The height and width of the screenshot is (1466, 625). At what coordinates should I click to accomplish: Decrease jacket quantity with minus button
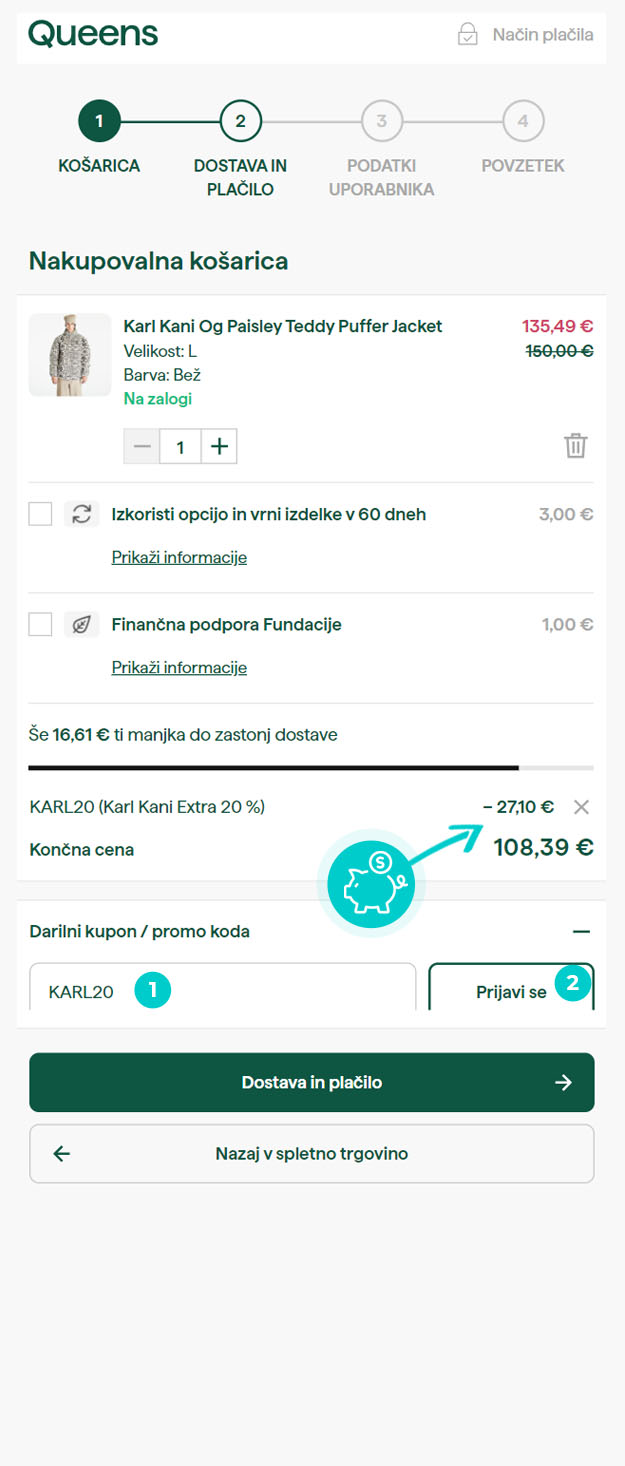[142, 447]
